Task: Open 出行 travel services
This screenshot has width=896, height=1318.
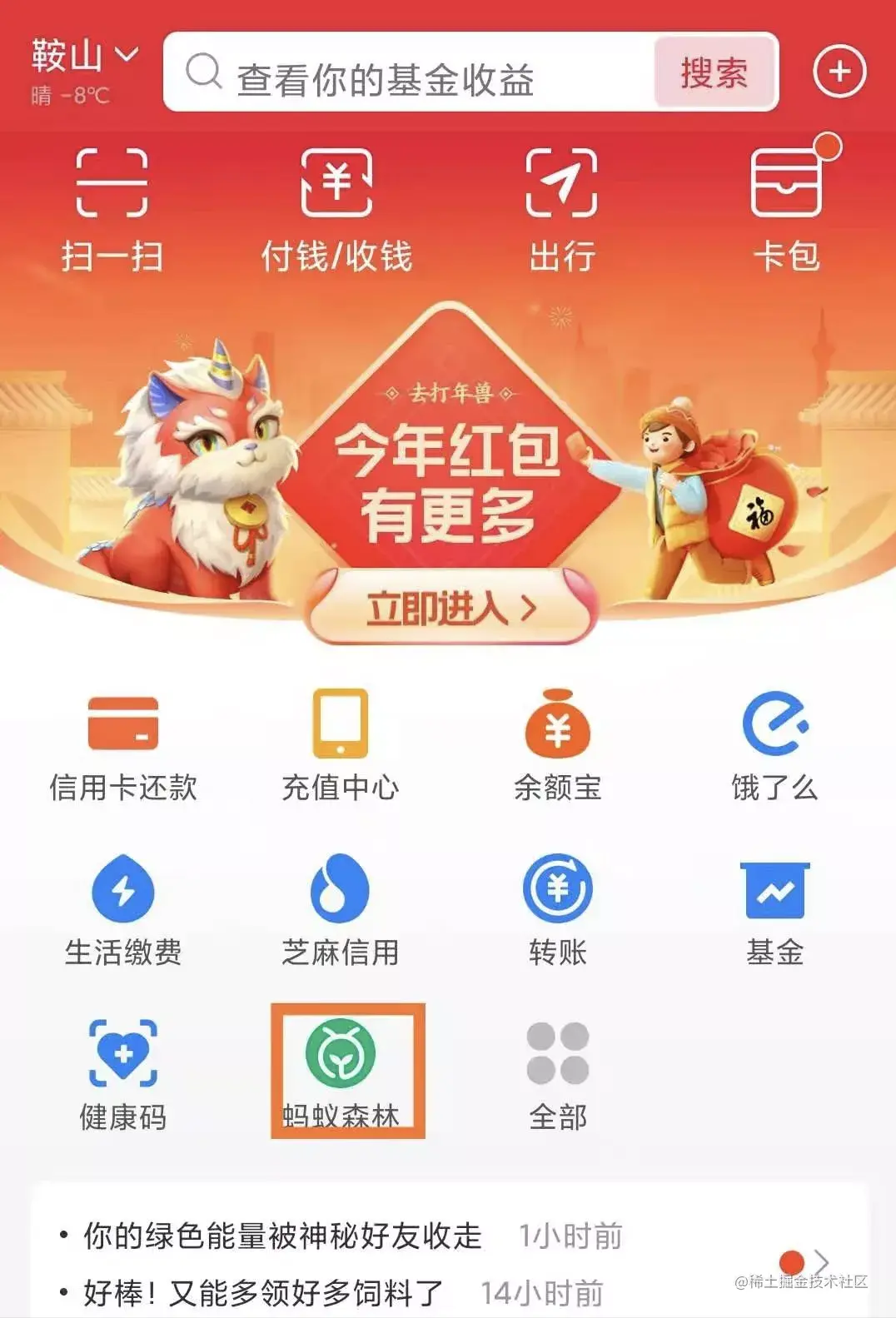Action: (x=562, y=208)
